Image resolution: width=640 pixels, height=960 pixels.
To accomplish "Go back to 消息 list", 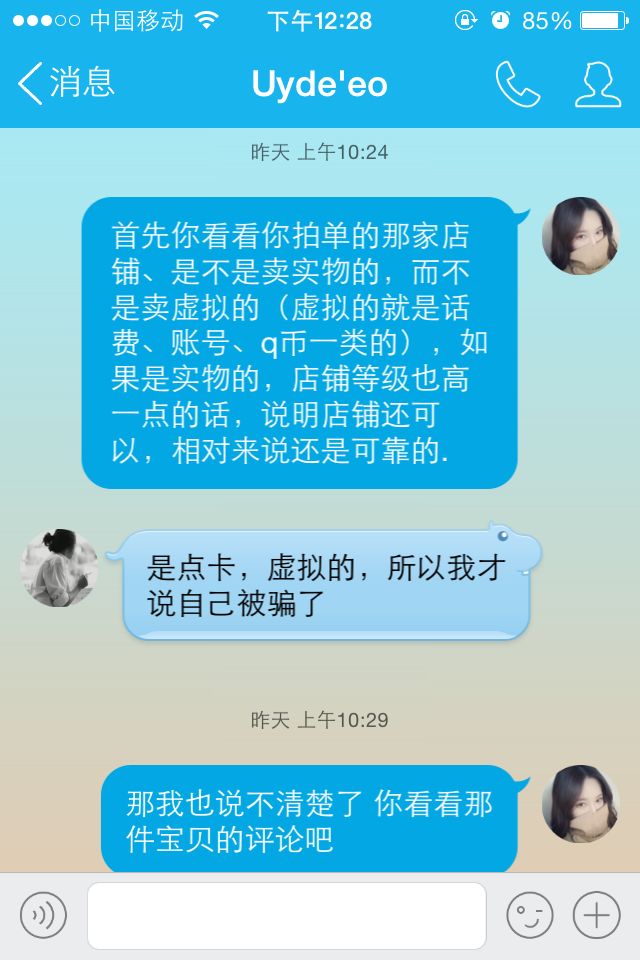I will (66, 84).
